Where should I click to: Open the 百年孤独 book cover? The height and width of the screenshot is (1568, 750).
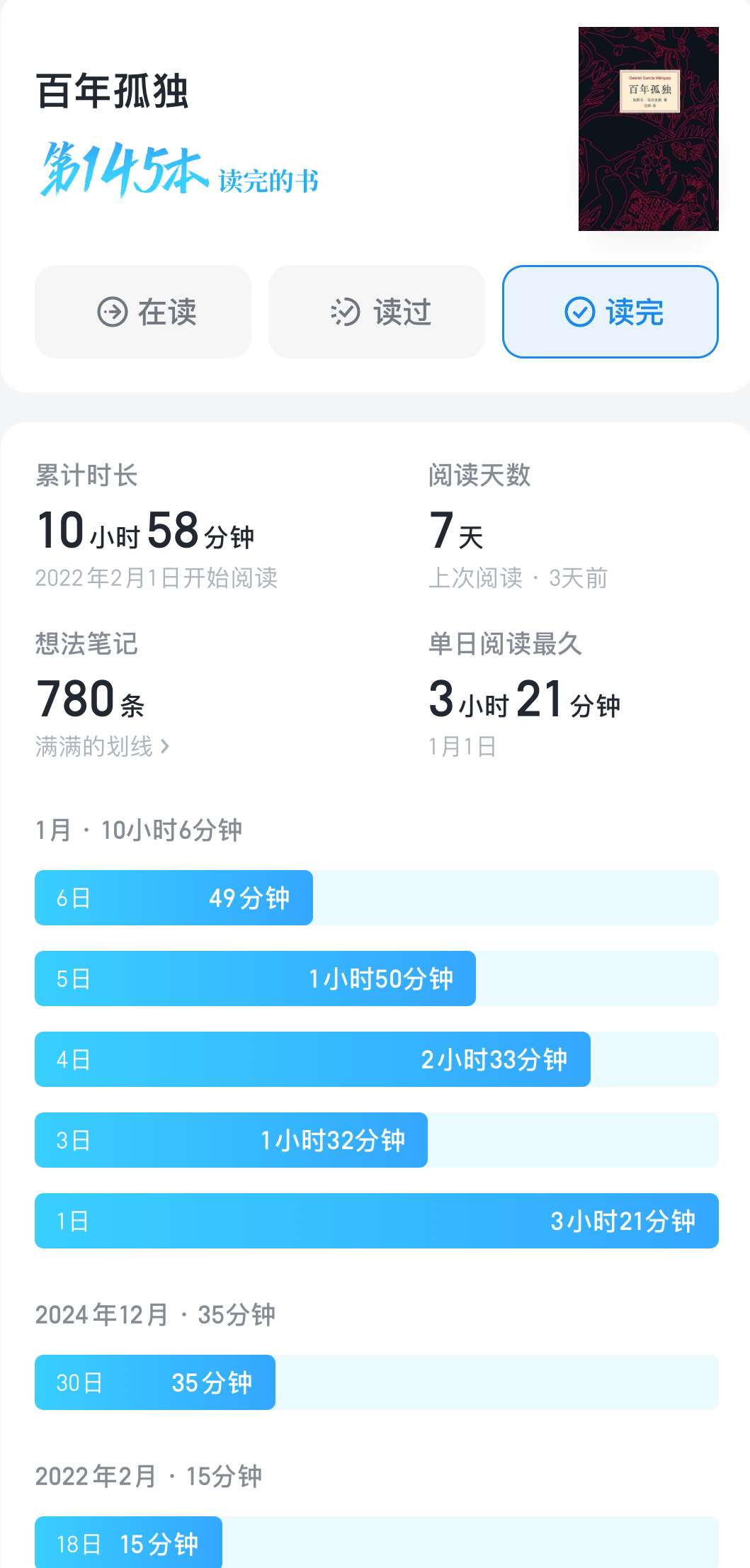point(648,129)
